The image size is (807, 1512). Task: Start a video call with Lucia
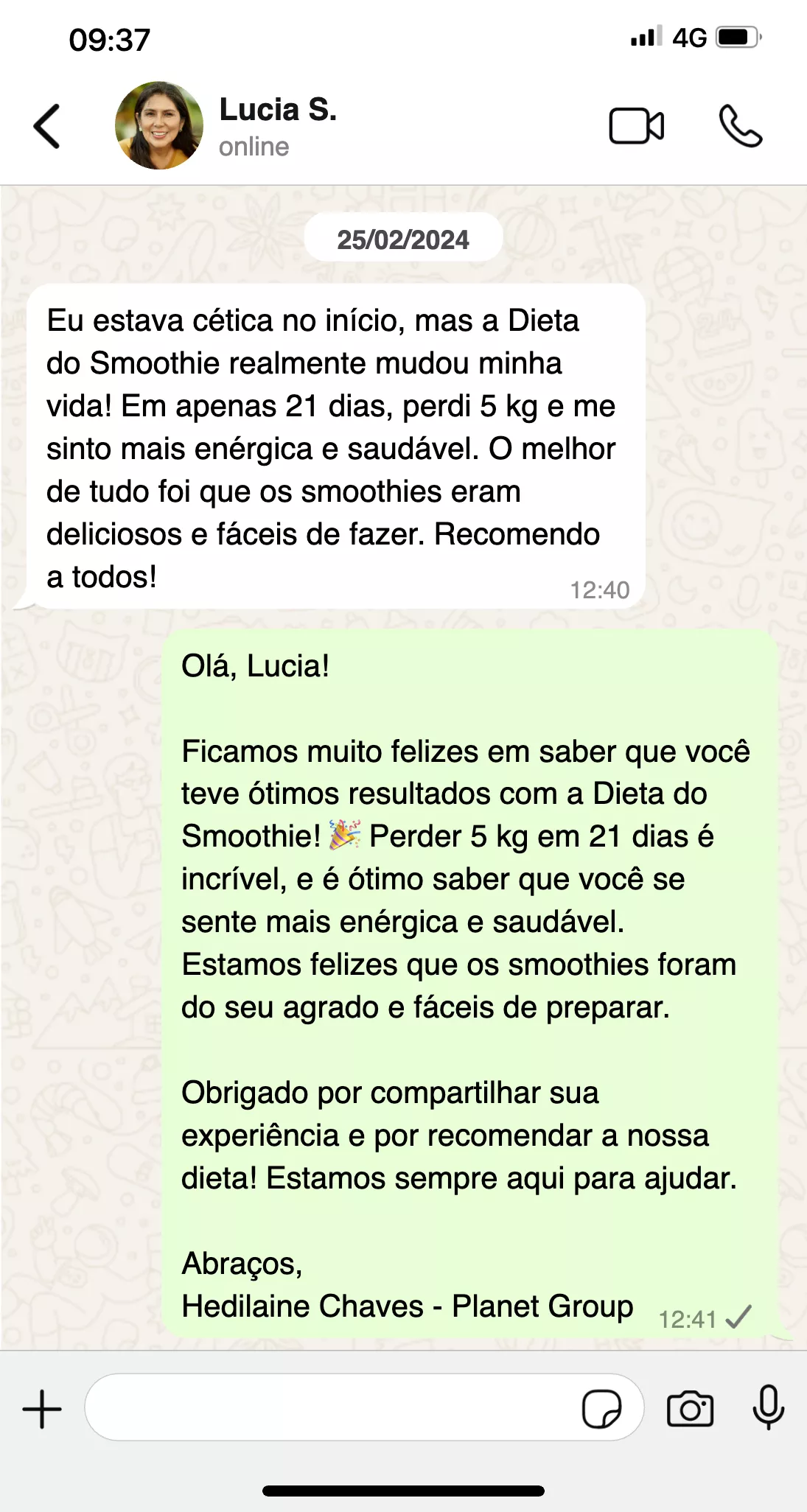click(x=637, y=126)
